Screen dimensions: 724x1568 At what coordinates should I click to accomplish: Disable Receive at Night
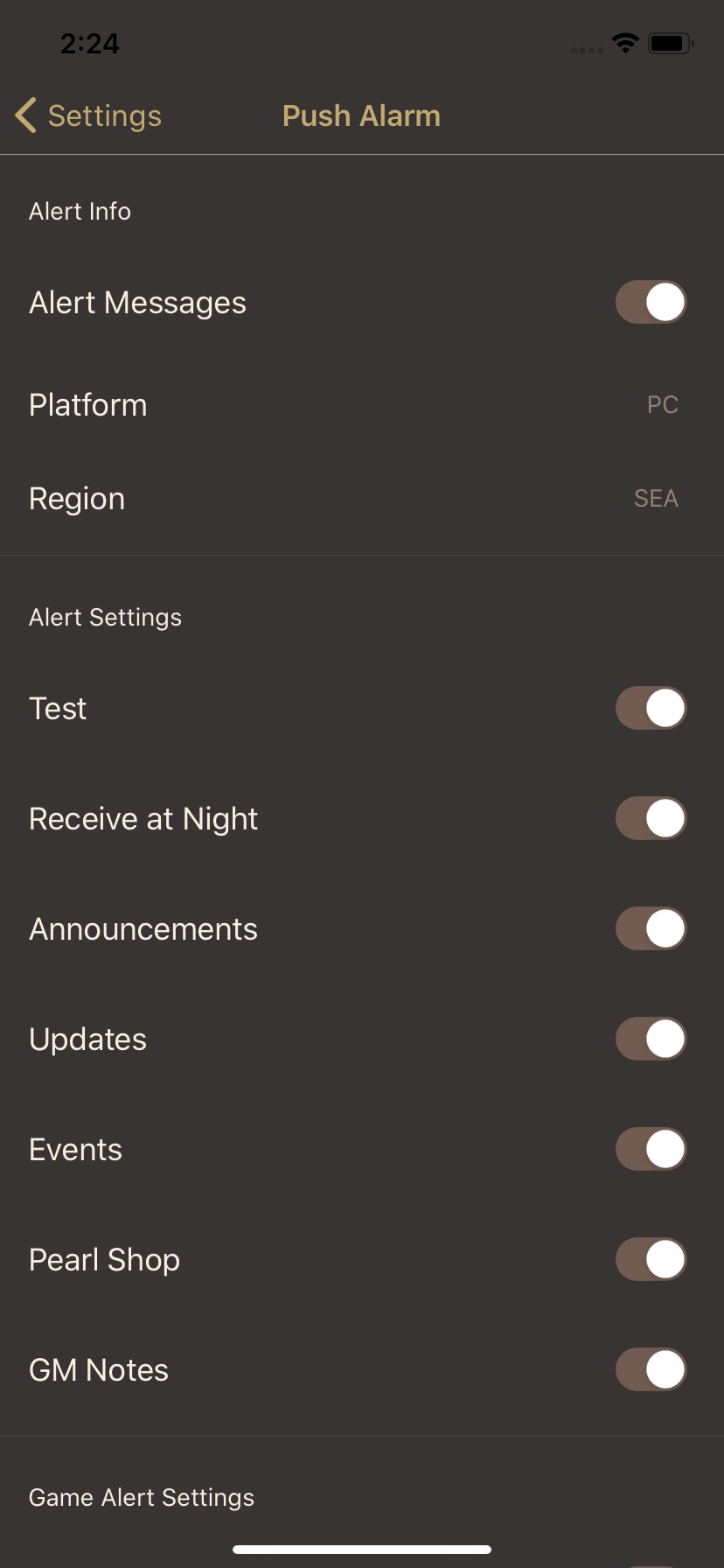651,818
